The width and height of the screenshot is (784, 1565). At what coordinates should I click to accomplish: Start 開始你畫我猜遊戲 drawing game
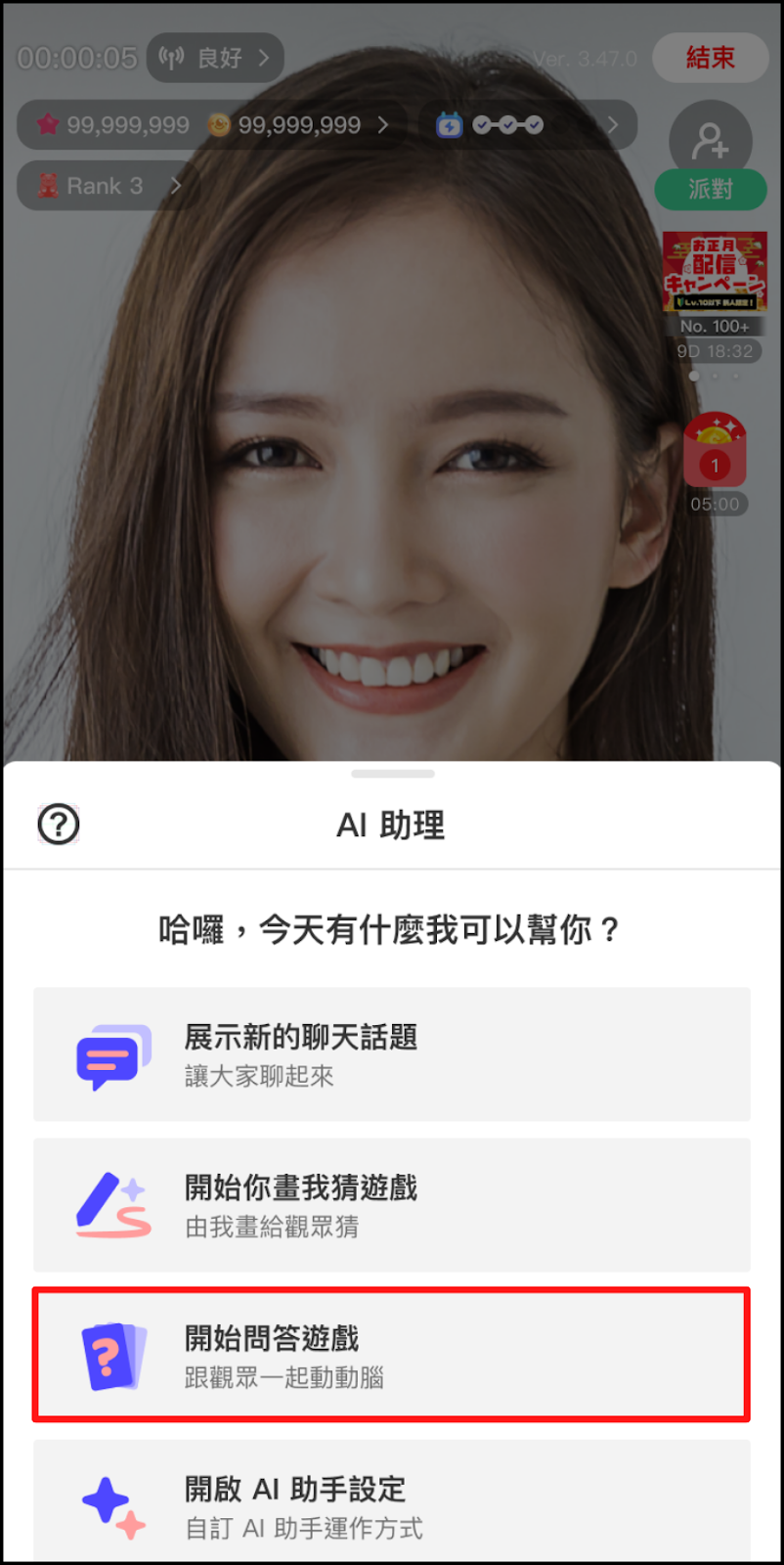pyautogui.click(x=391, y=1205)
